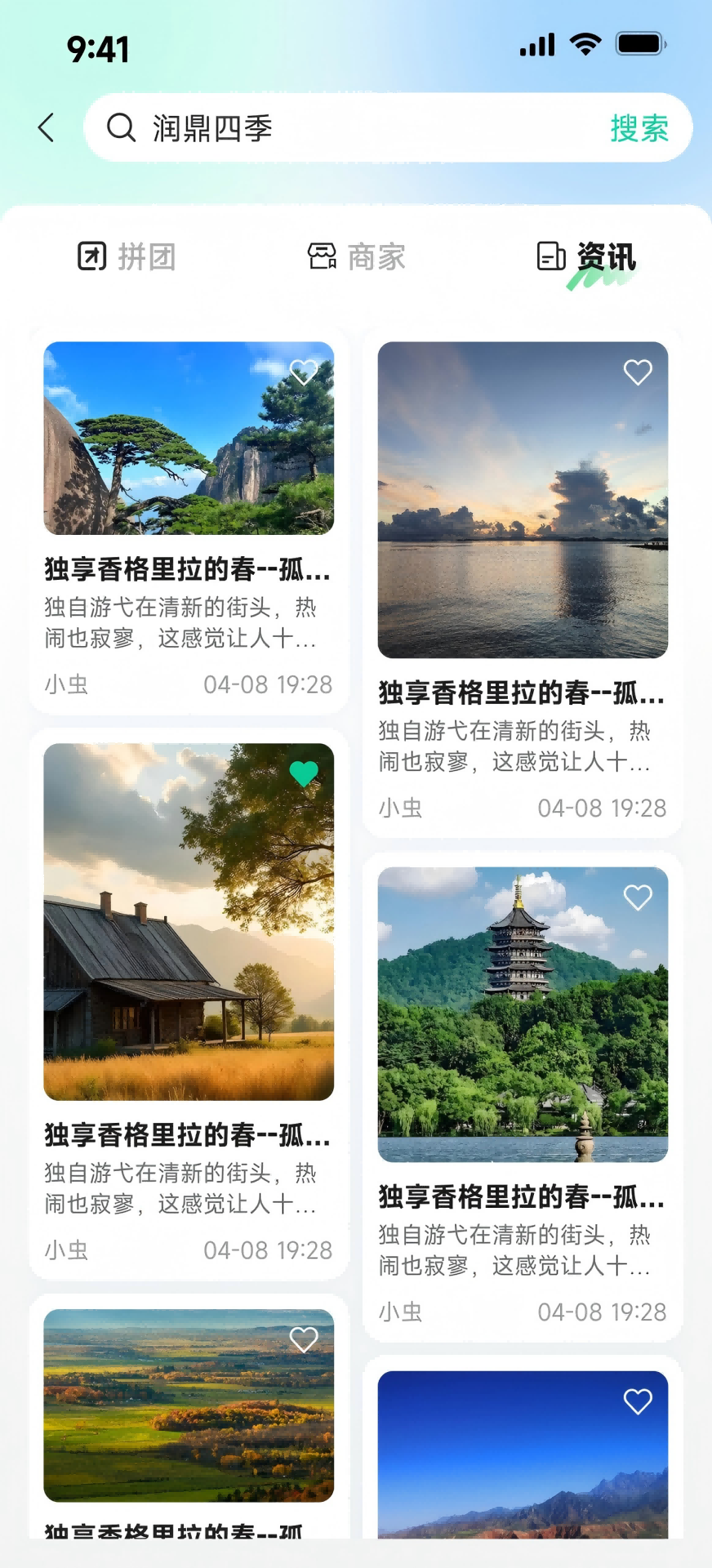The width and height of the screenshot is (712, 1568).
Task: Like the bottom-right mountain post
Action: click(x=638, y=1401)
